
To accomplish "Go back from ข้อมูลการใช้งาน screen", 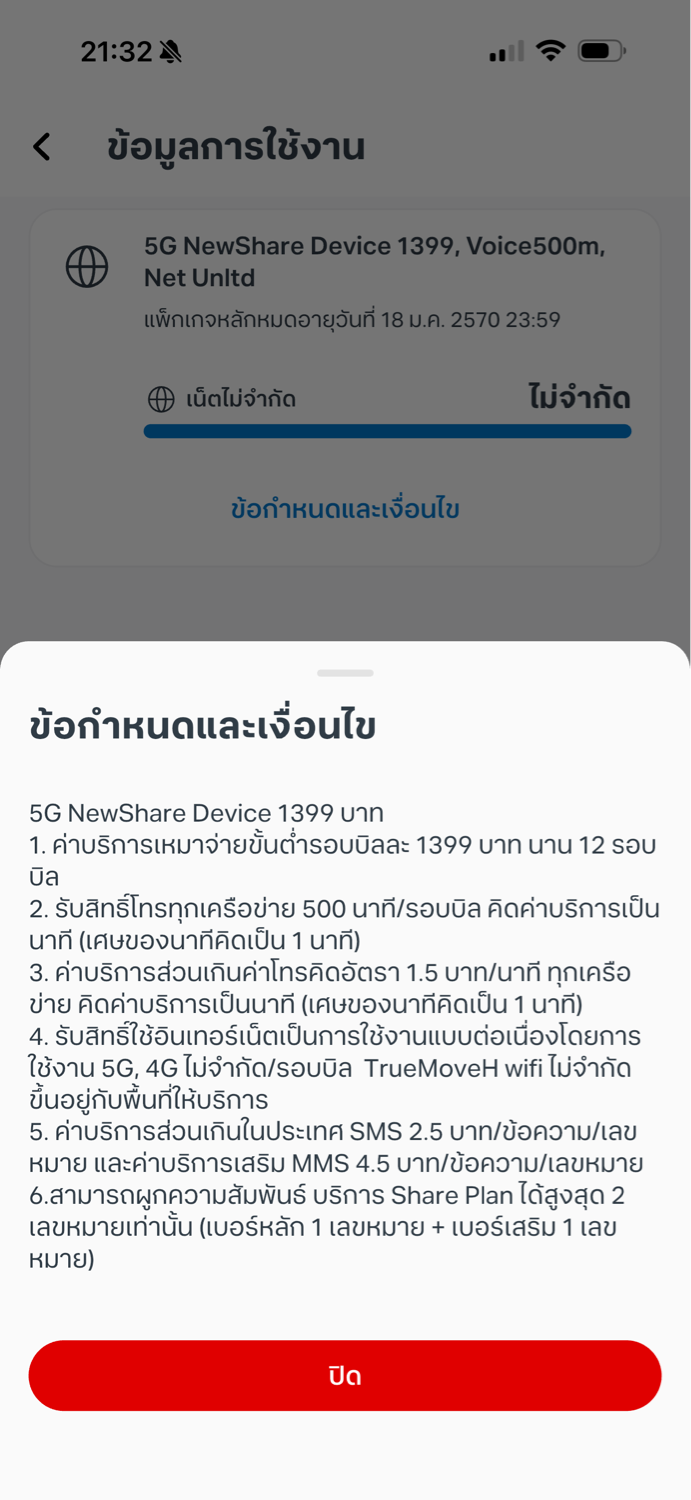I will [x=42, y=147].
